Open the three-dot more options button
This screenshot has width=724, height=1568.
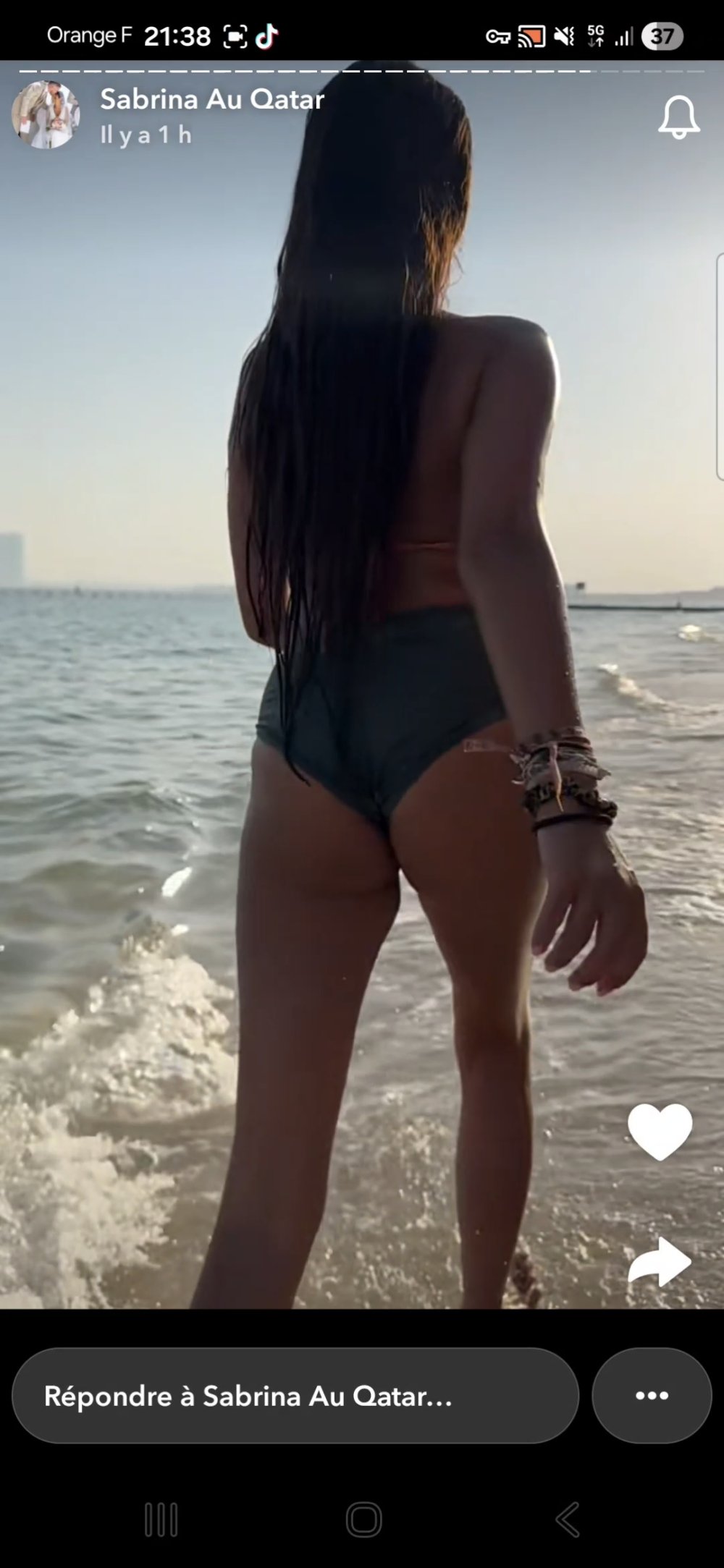pos(652,1396)
